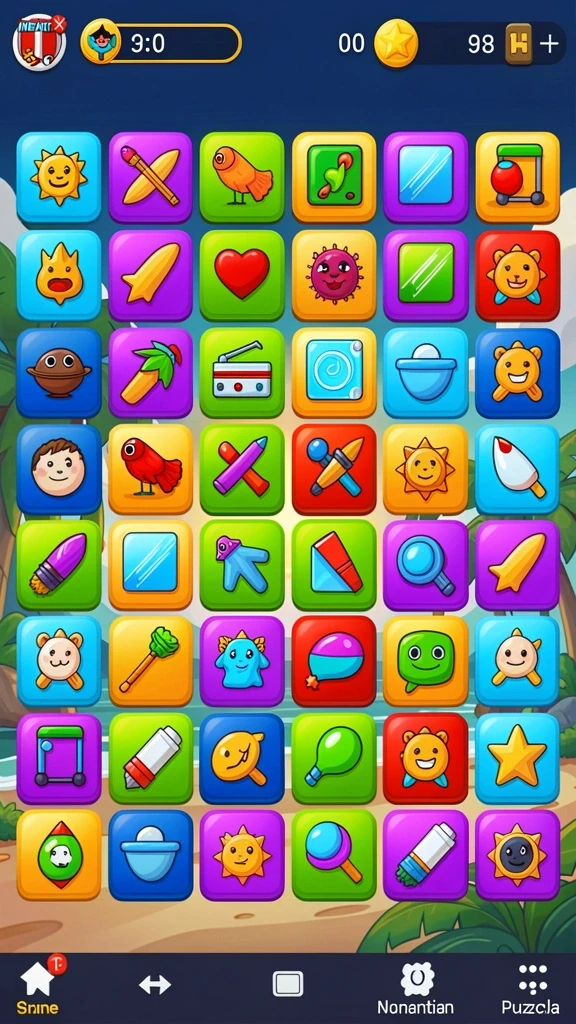Select the orange bird on green tile
Viewport: 576px width, 1024px height.
pos(242,177)
